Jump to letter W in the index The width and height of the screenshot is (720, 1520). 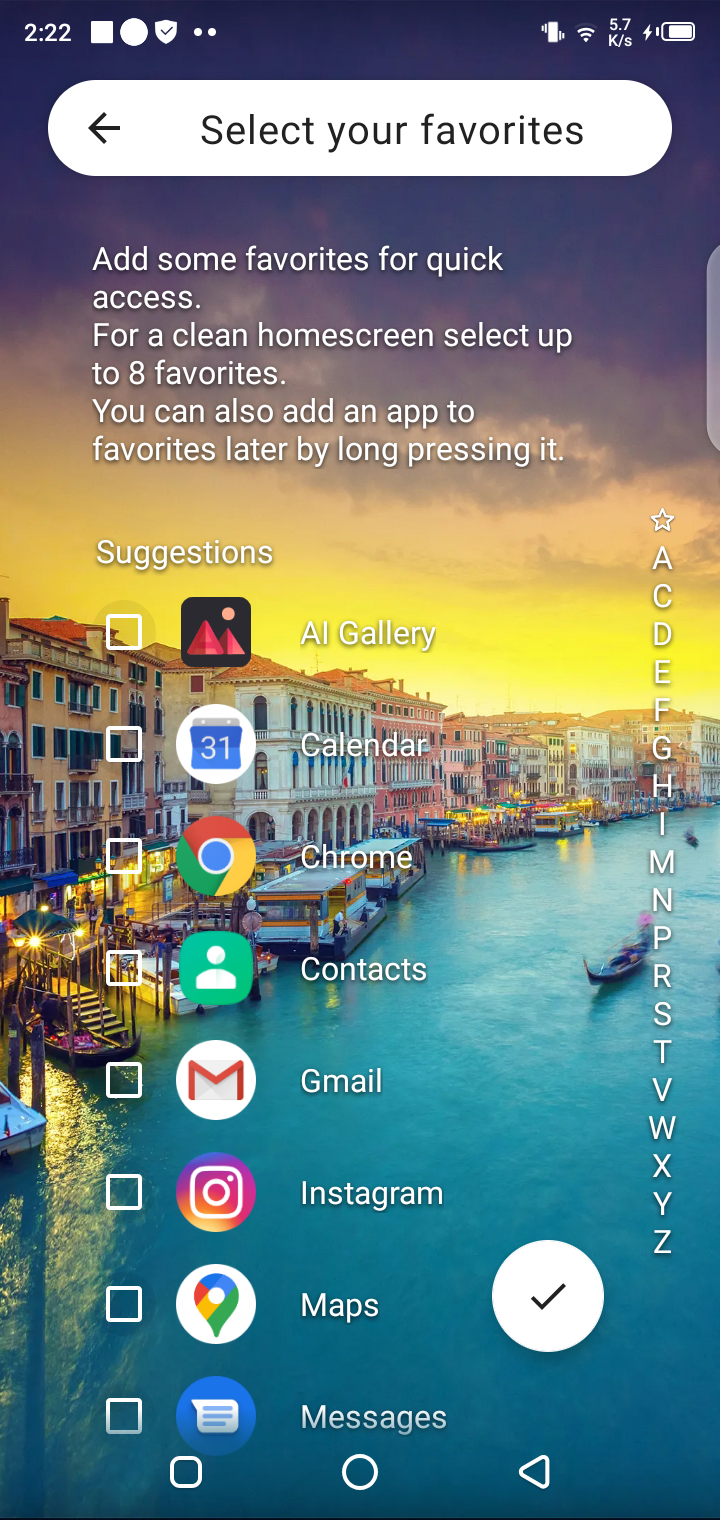click(x=662, y=1128)
